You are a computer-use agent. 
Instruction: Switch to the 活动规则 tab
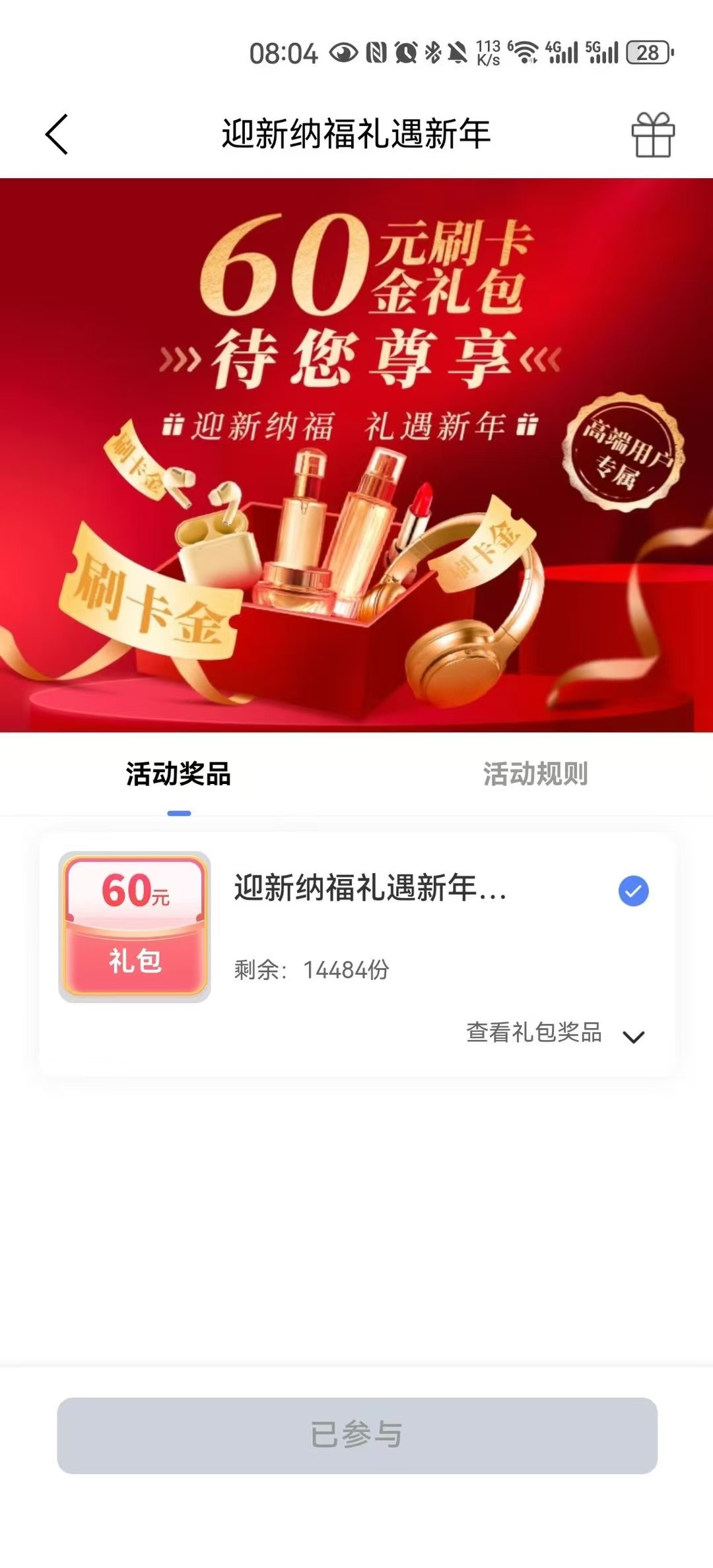535,773
